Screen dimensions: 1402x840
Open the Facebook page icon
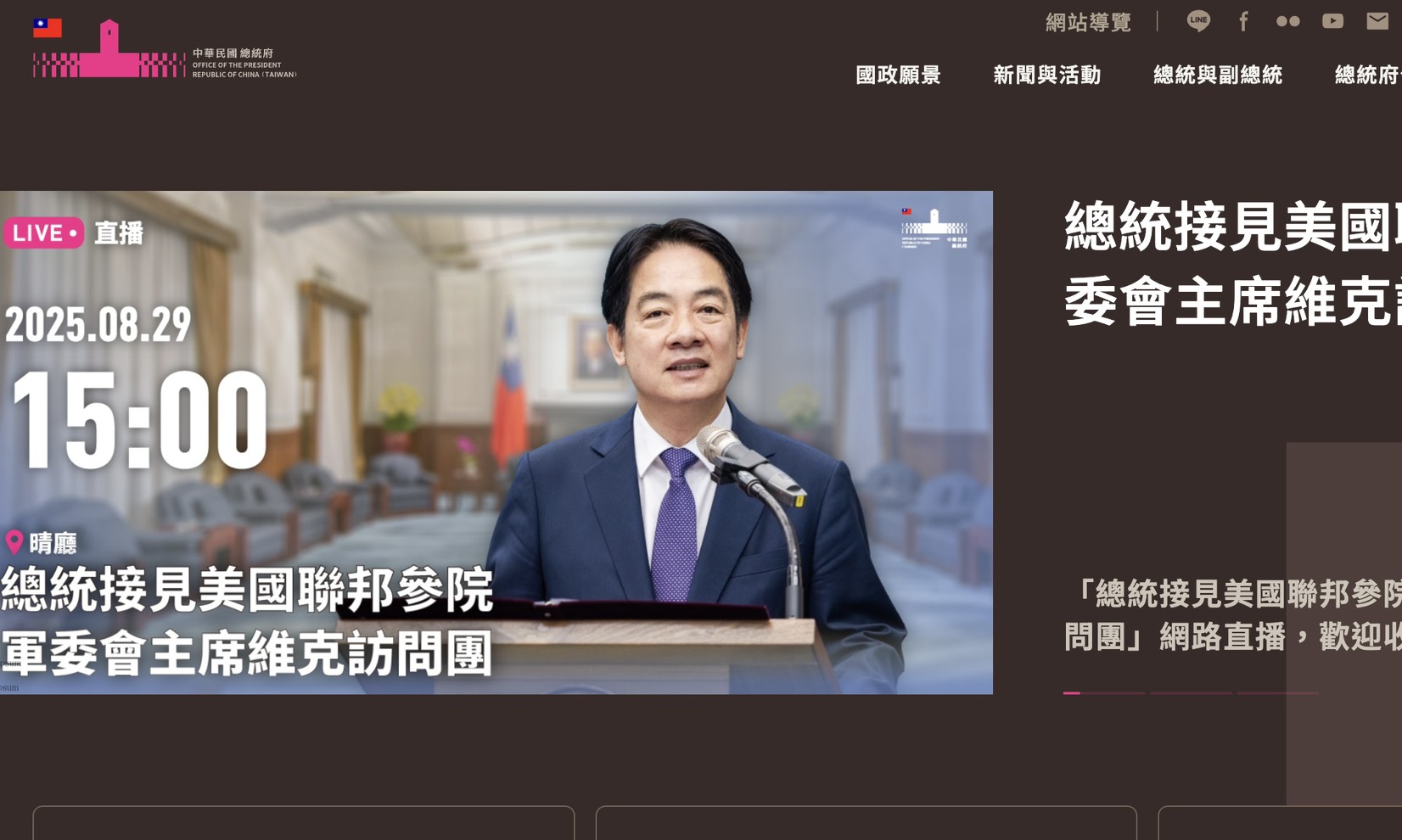(x=1243, y=21)
